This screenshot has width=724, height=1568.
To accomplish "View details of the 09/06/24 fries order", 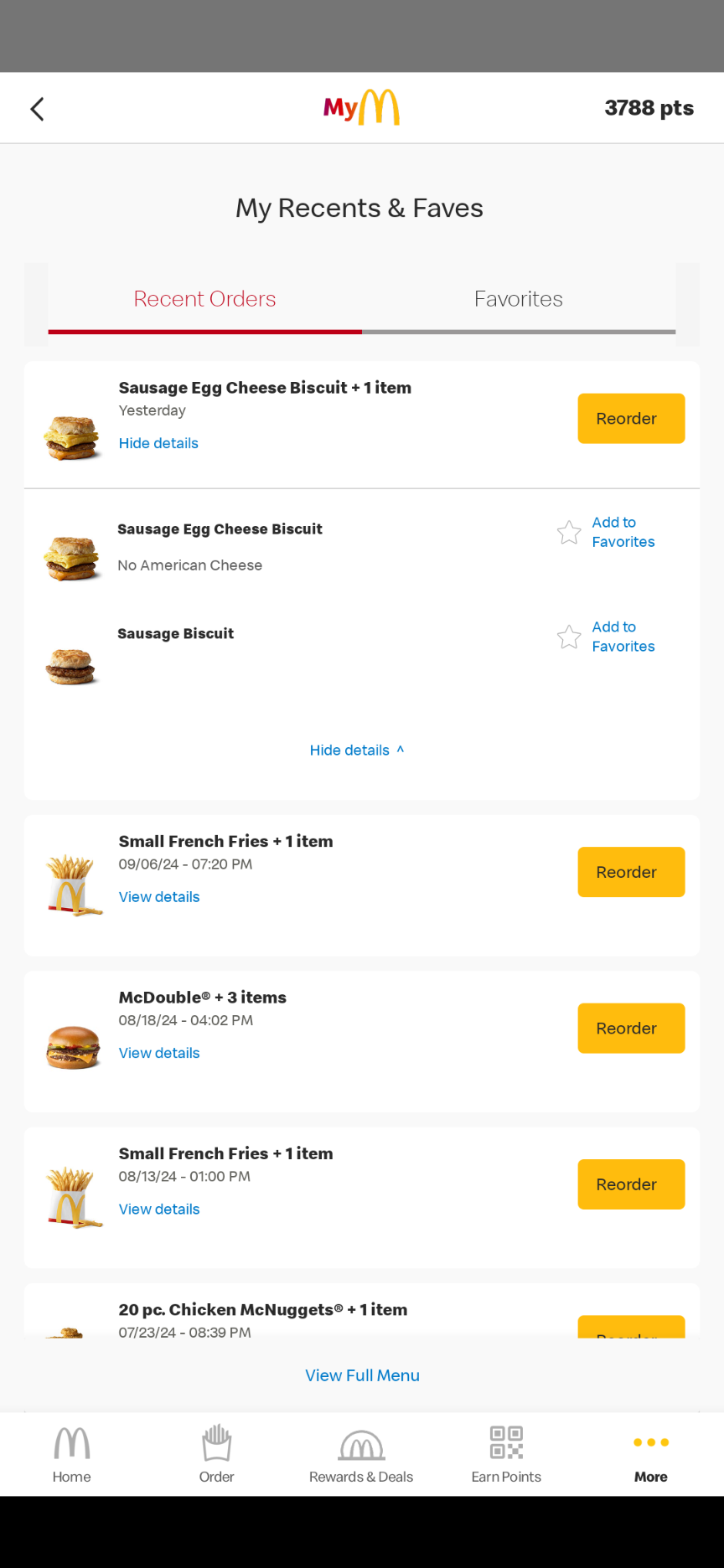I will (159, 897).
